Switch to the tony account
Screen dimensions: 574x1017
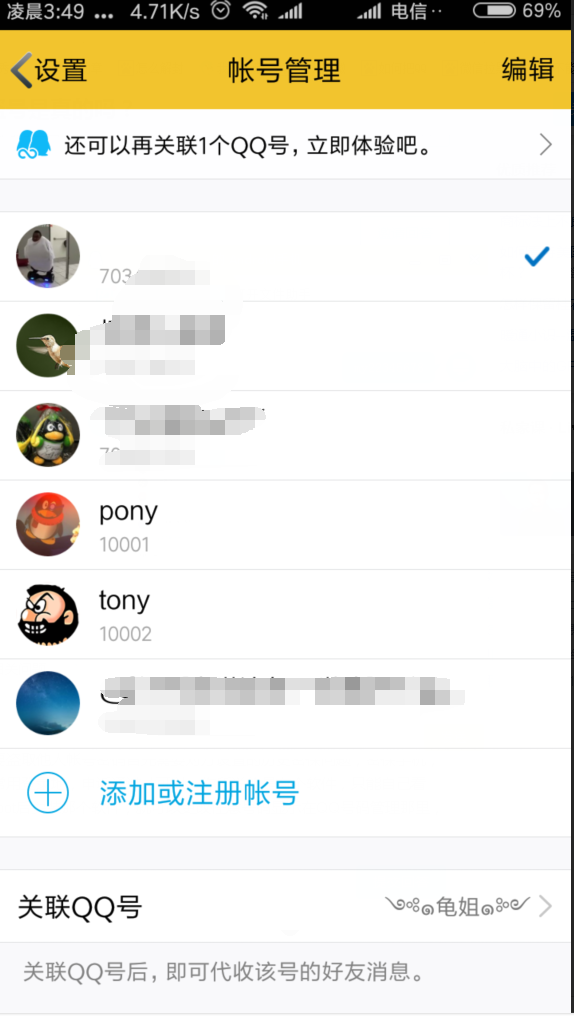285,614
